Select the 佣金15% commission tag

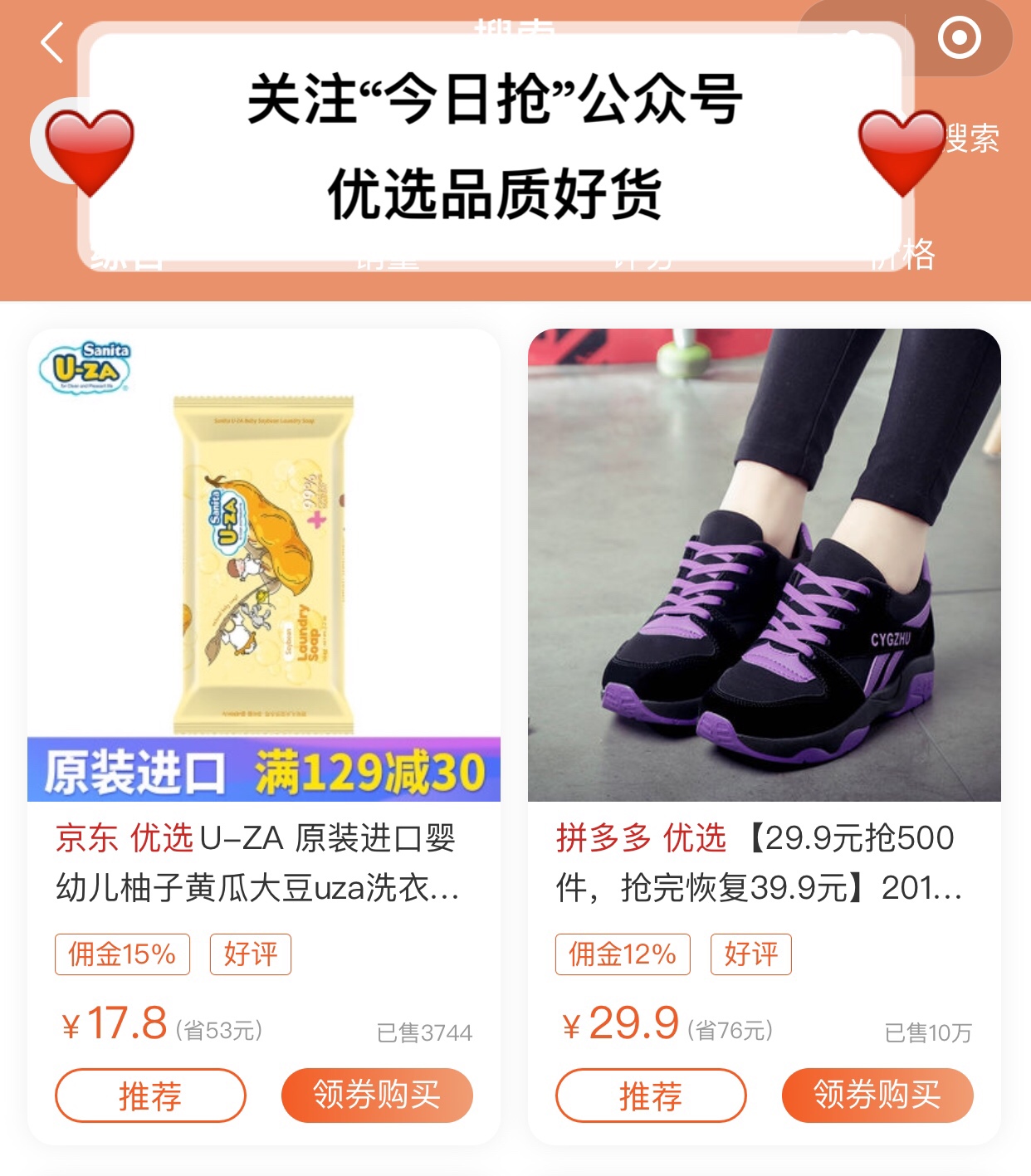pos(121,954)
